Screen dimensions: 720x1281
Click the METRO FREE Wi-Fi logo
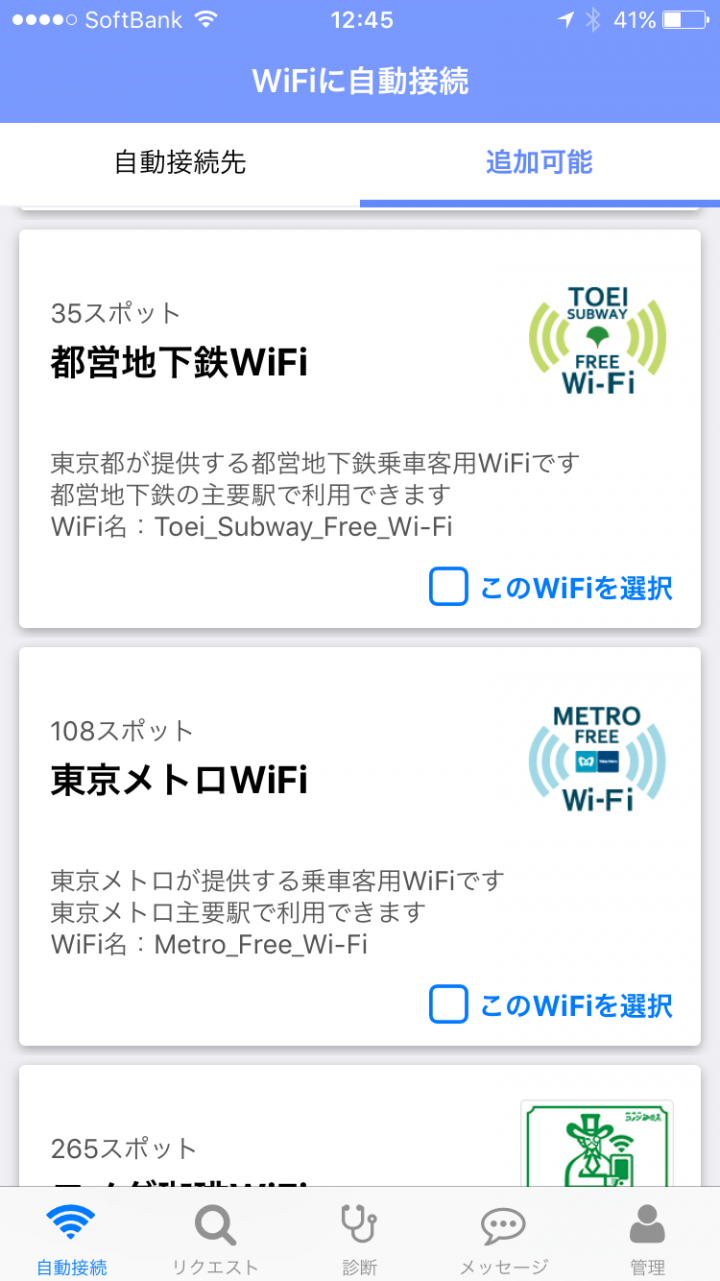point(596,760)
